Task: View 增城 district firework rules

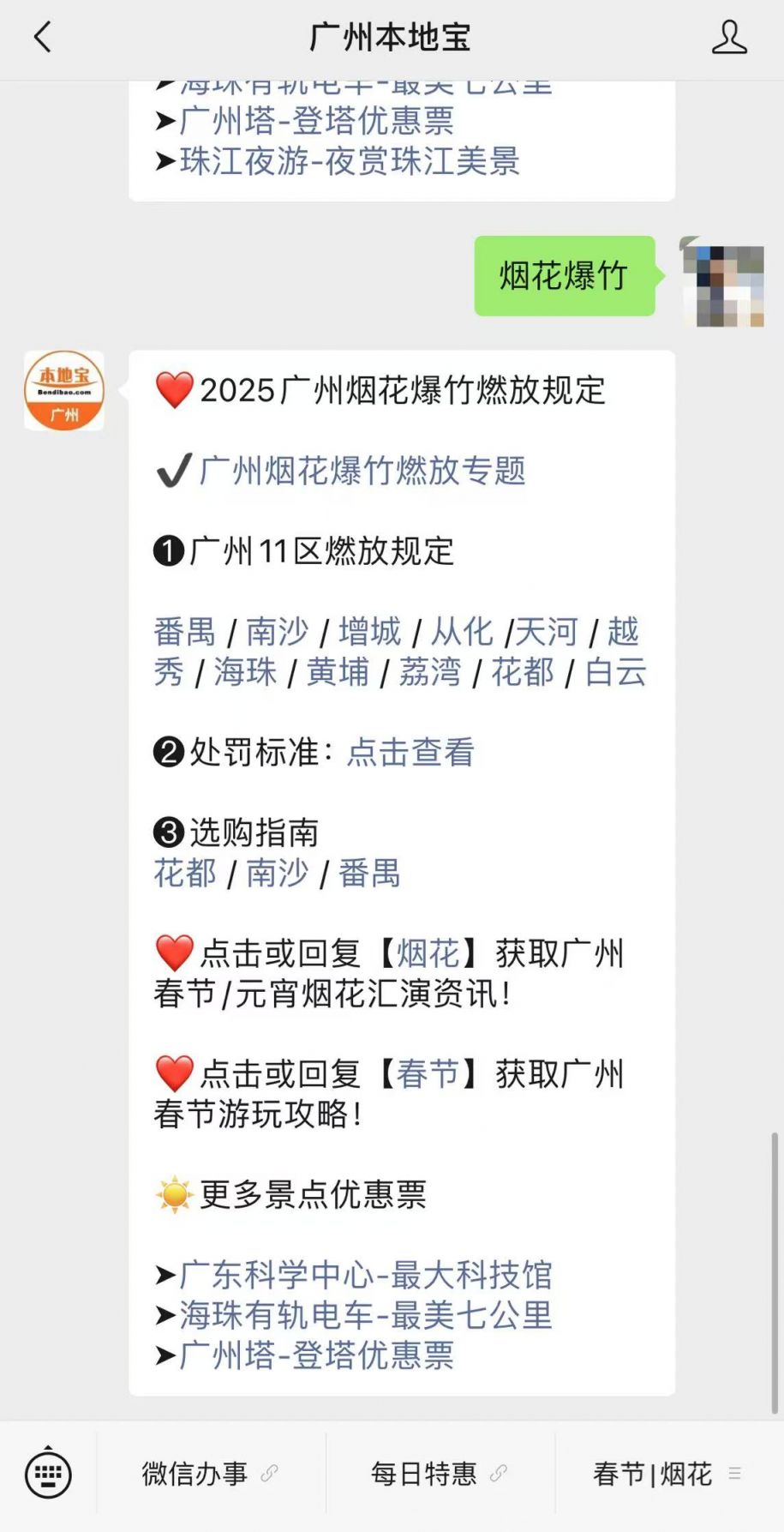Action: (x=369, y=632)
